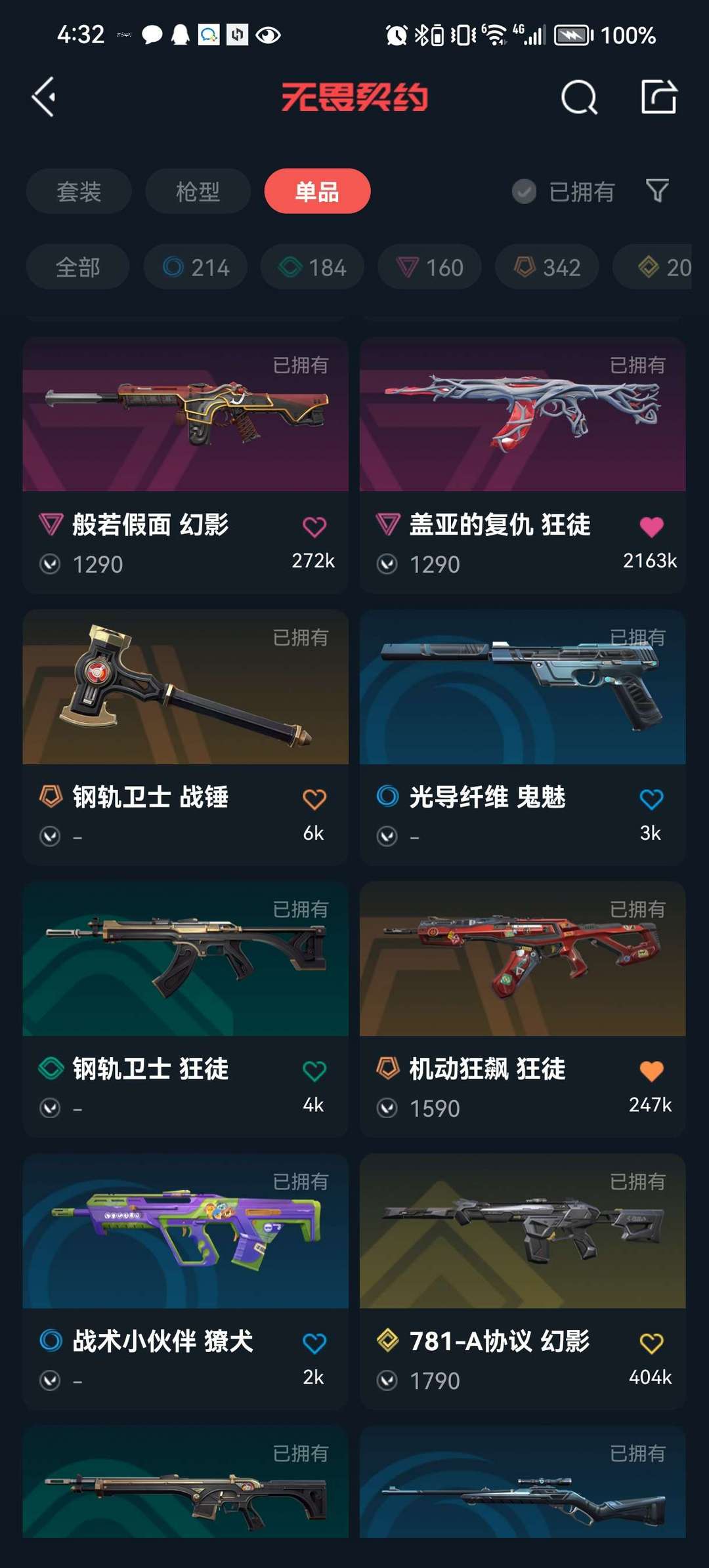Like the 光导纤维 鬼魅 skin
This screenshot has width=709, height=1568.
pyautogui.click(x=651, y=799)
